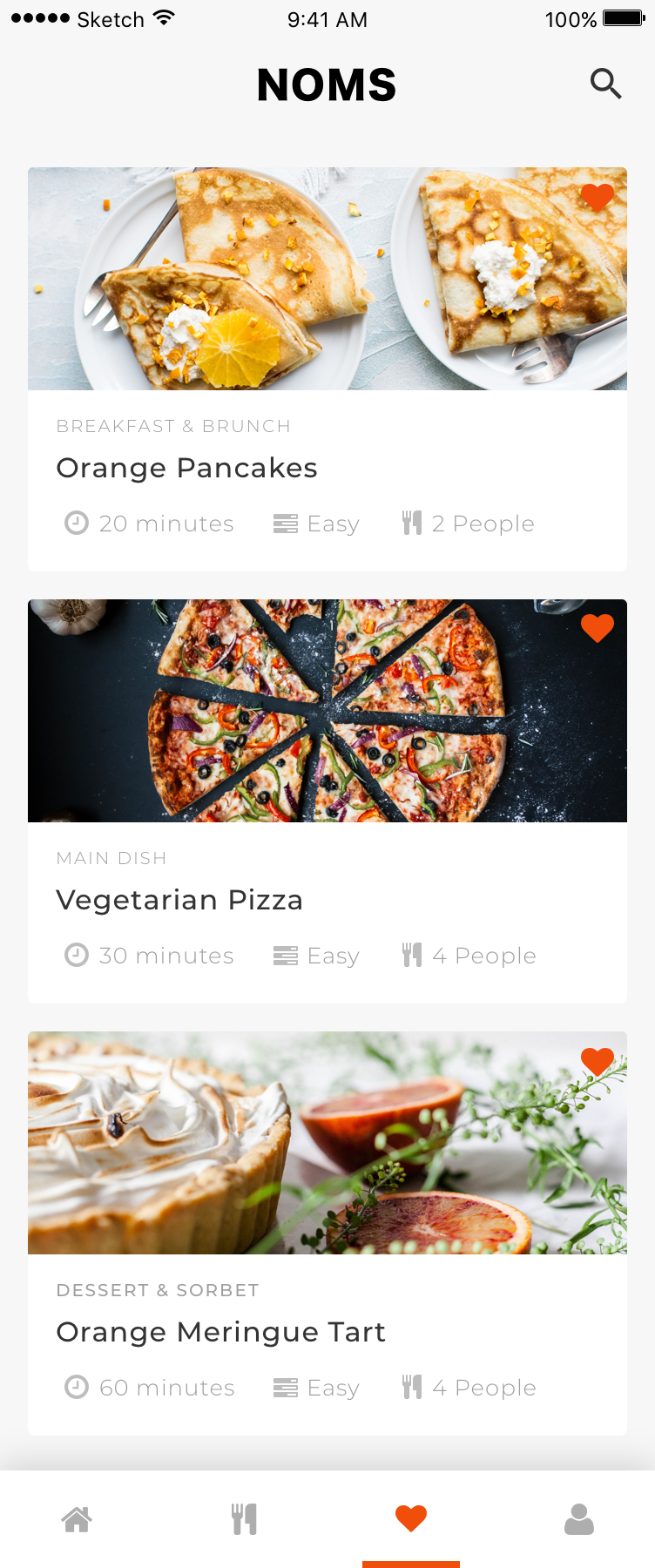This screenshot has width=655, height=1568.
Task: Open the search icon in the header
Action: (605, 84)
